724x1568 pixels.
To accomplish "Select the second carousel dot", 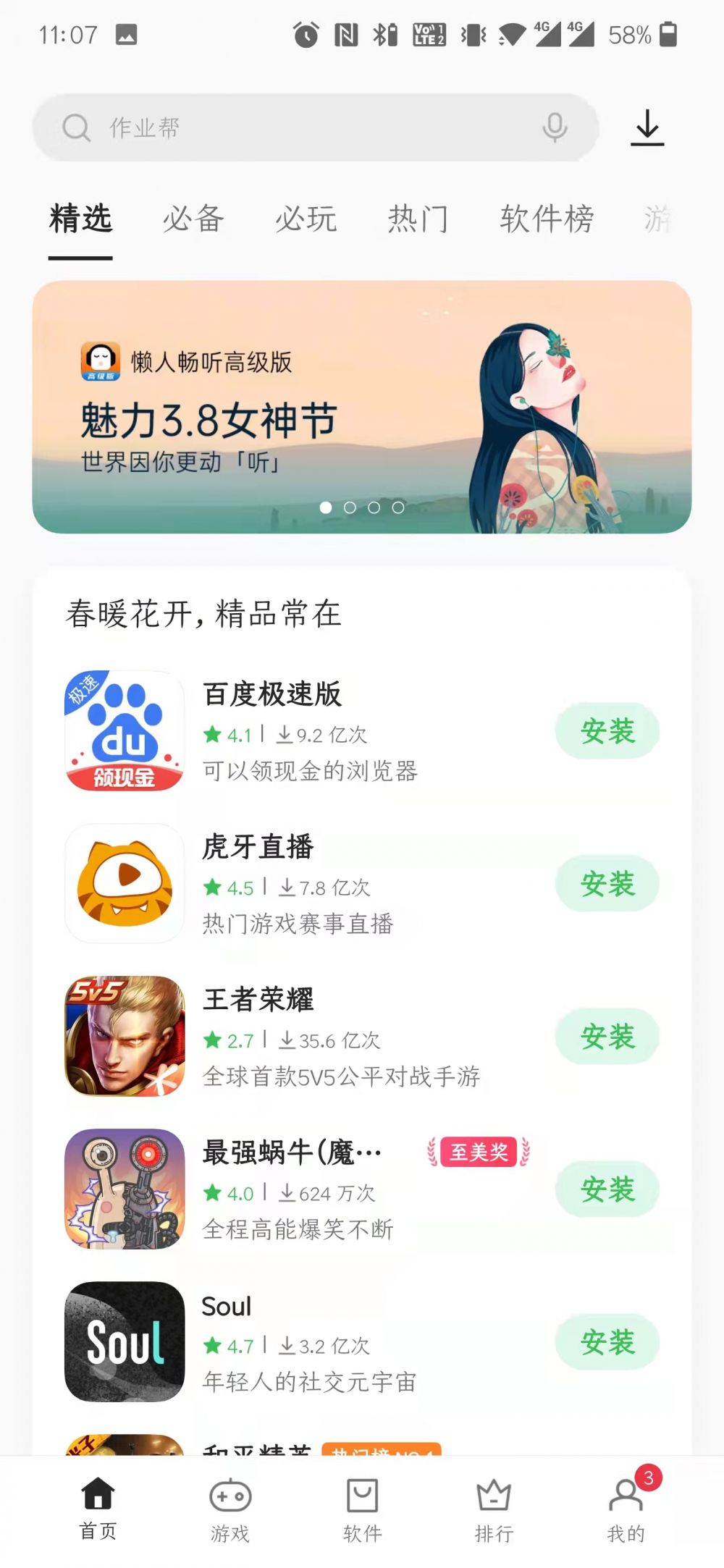I will tap(350, 508).
